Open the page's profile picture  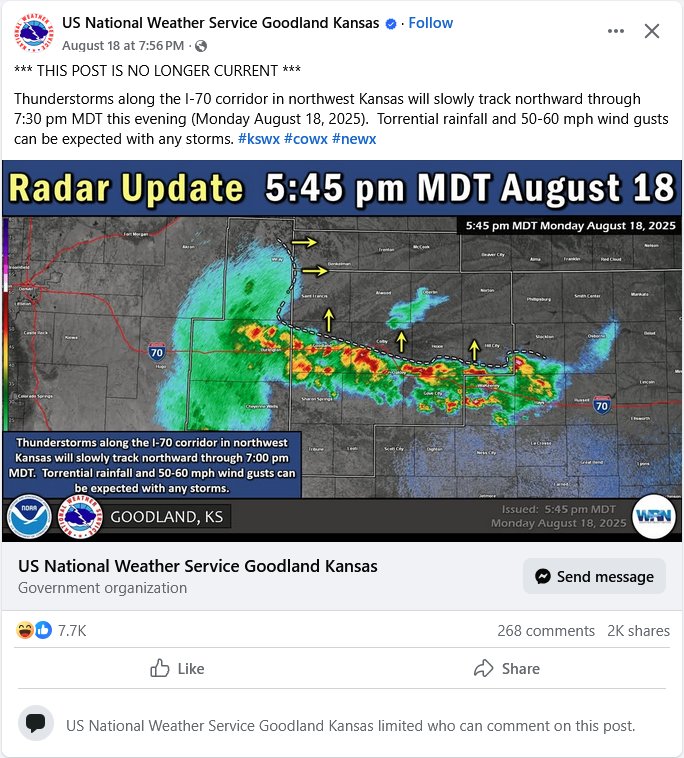(34, 33)
